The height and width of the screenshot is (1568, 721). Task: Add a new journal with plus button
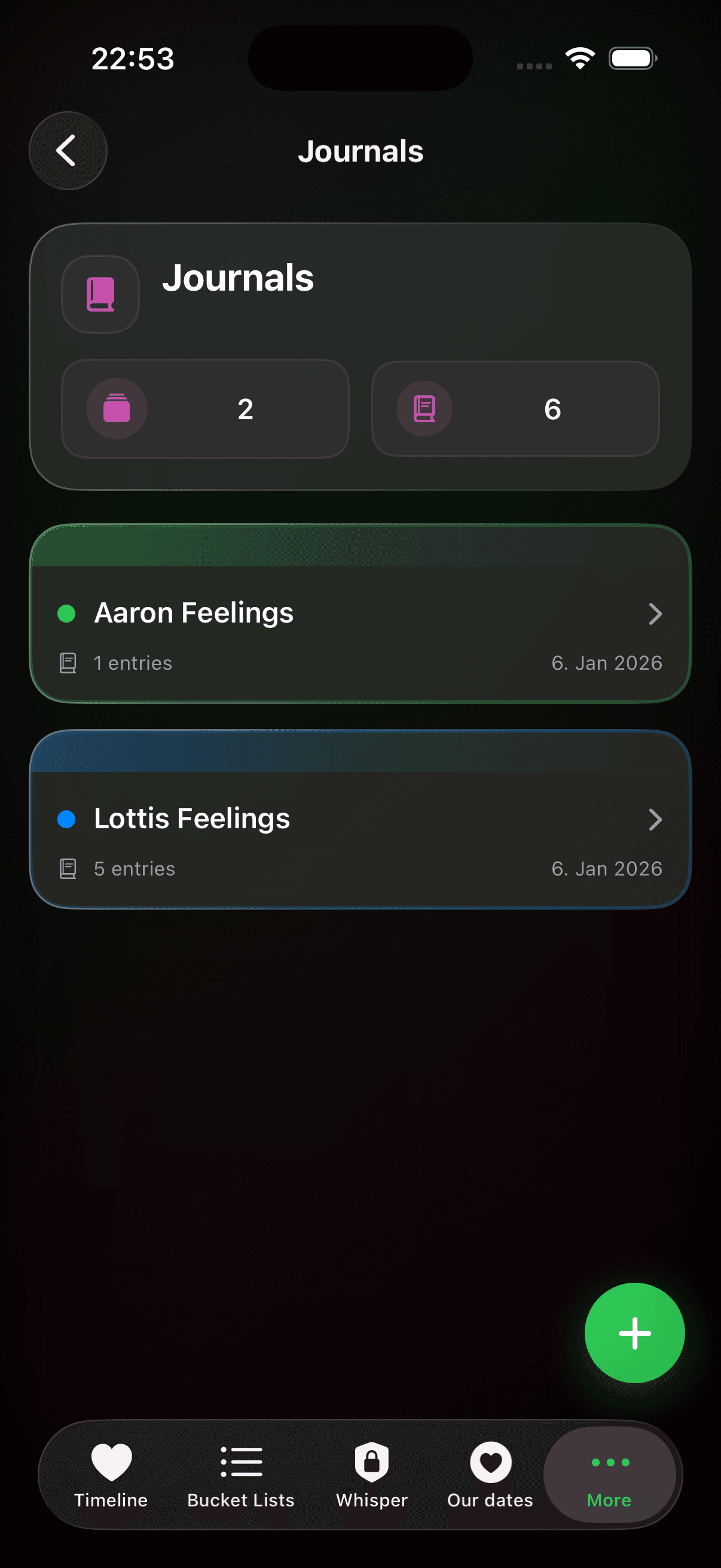click(x=634, y=1333)
